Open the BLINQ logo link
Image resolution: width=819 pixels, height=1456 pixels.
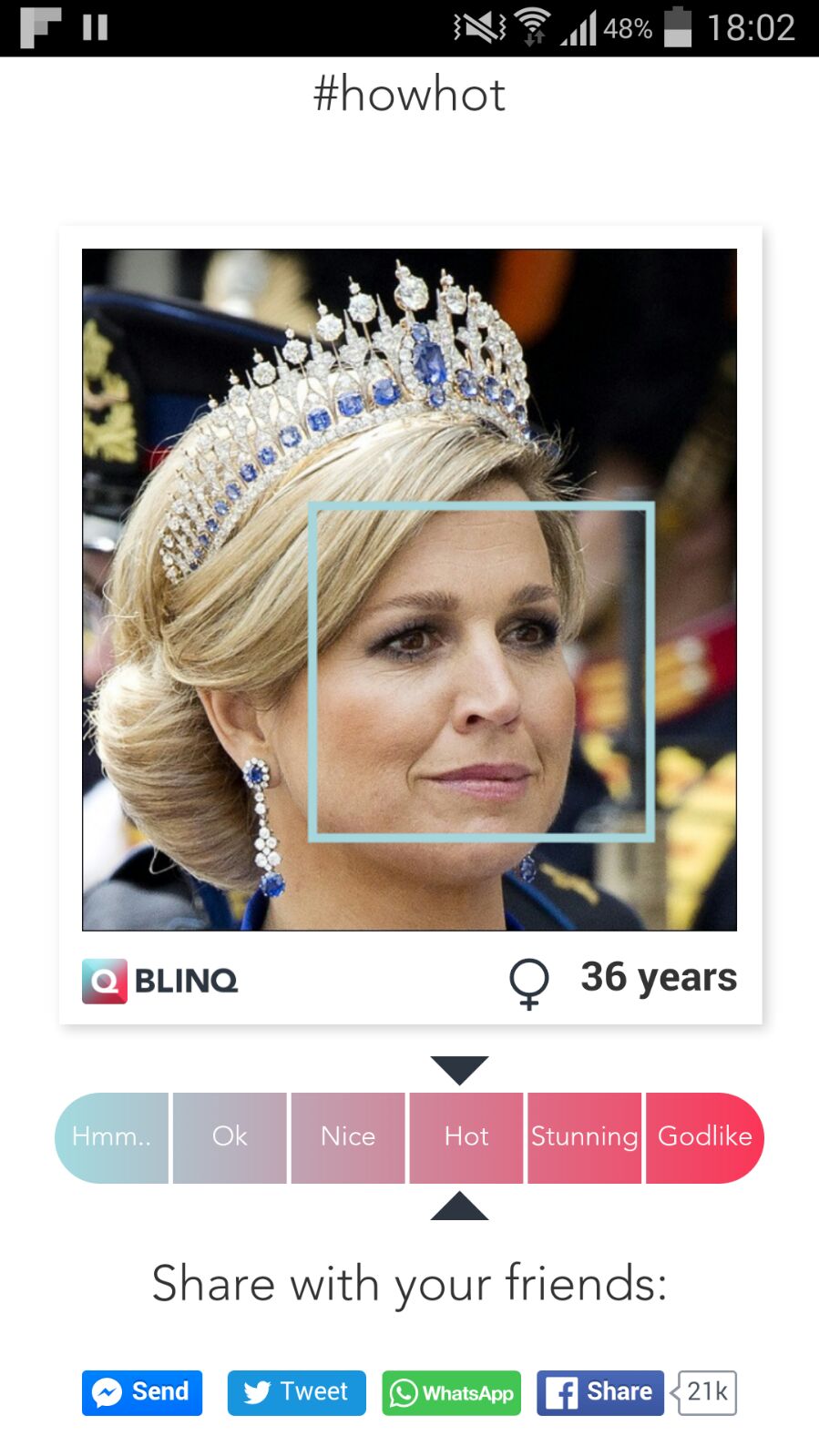point(160,981)
